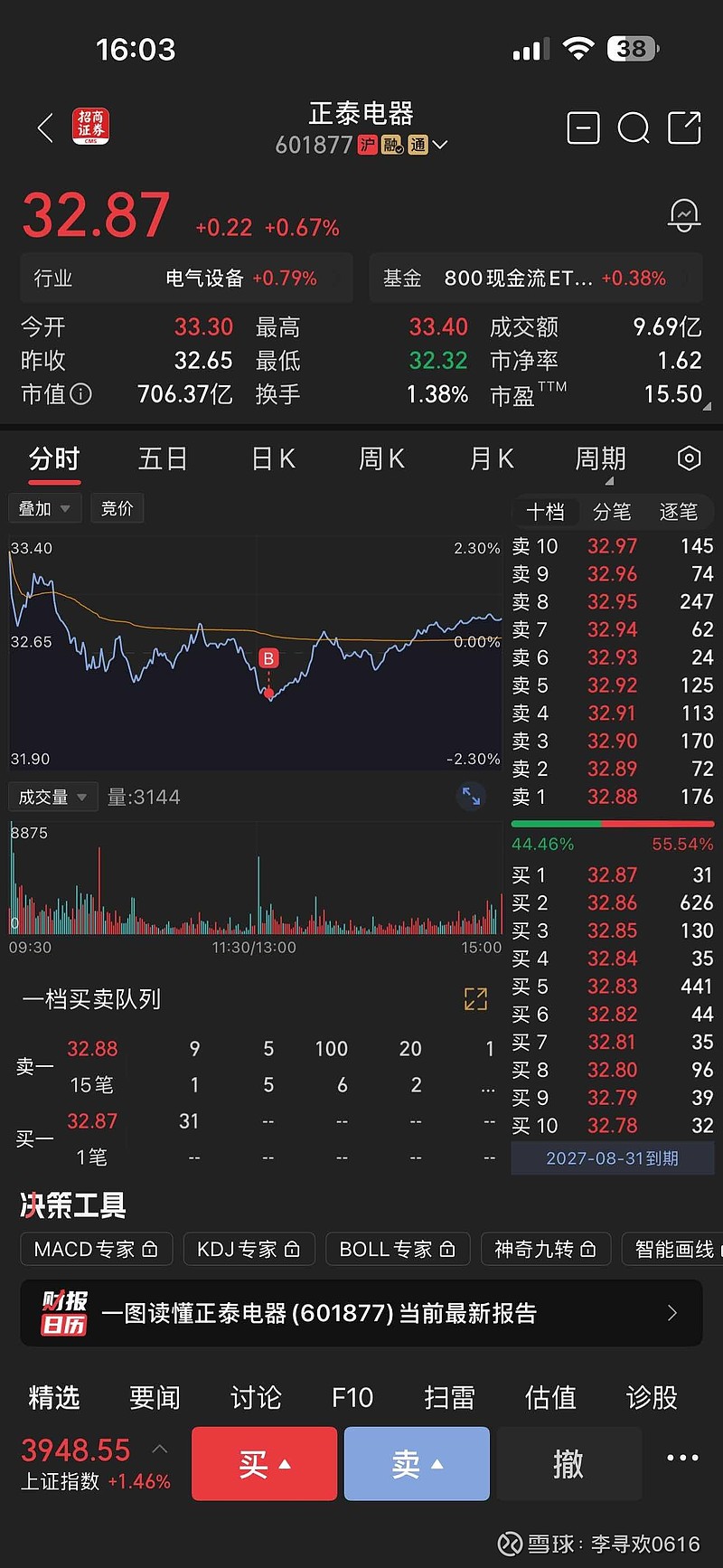Tap the info icon next to 市值
Screen dimensions: 723x1568
pyautogui.click(x=81, y=394)
